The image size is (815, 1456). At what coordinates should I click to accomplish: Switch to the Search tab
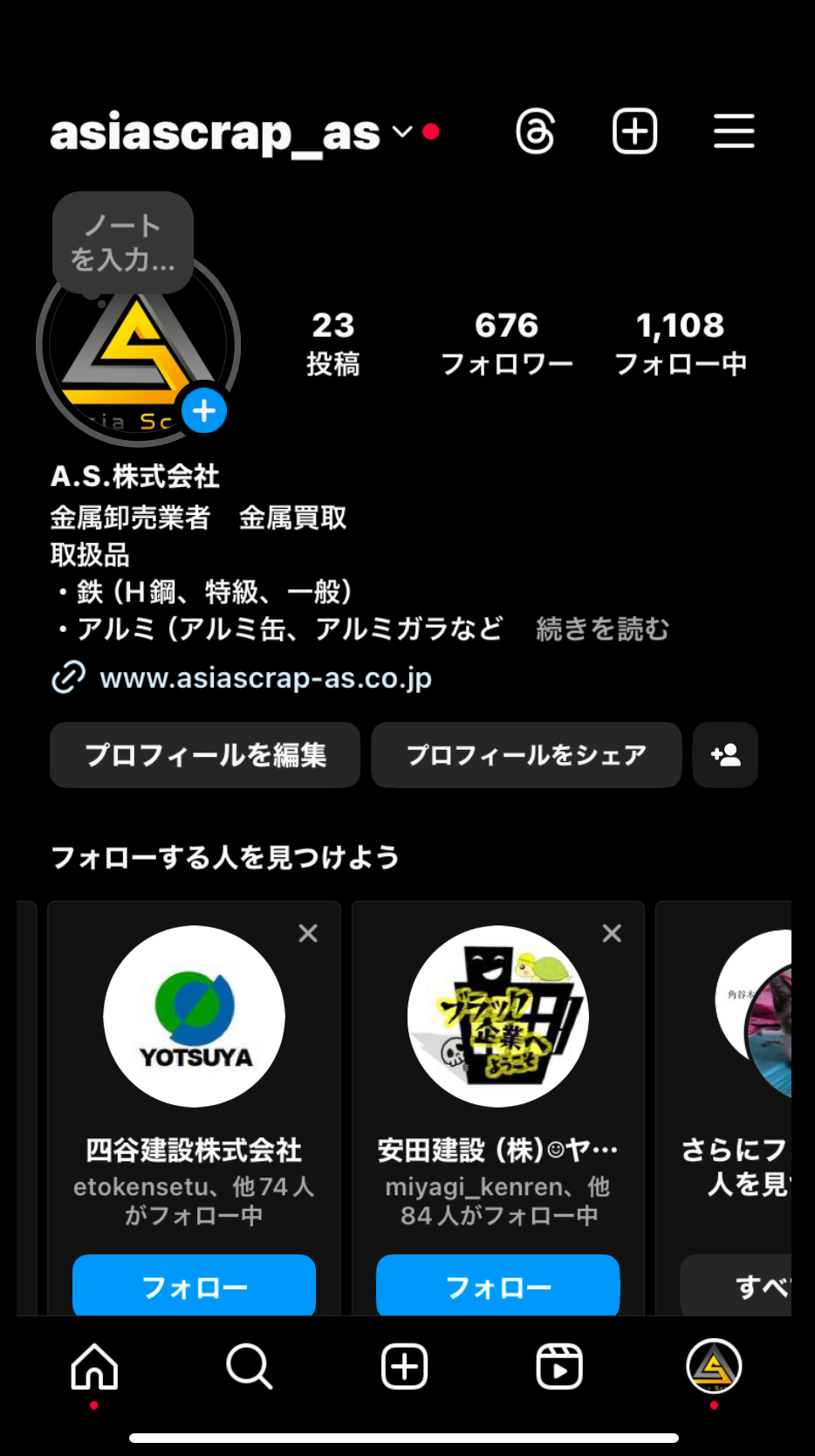coord(250,1366)
